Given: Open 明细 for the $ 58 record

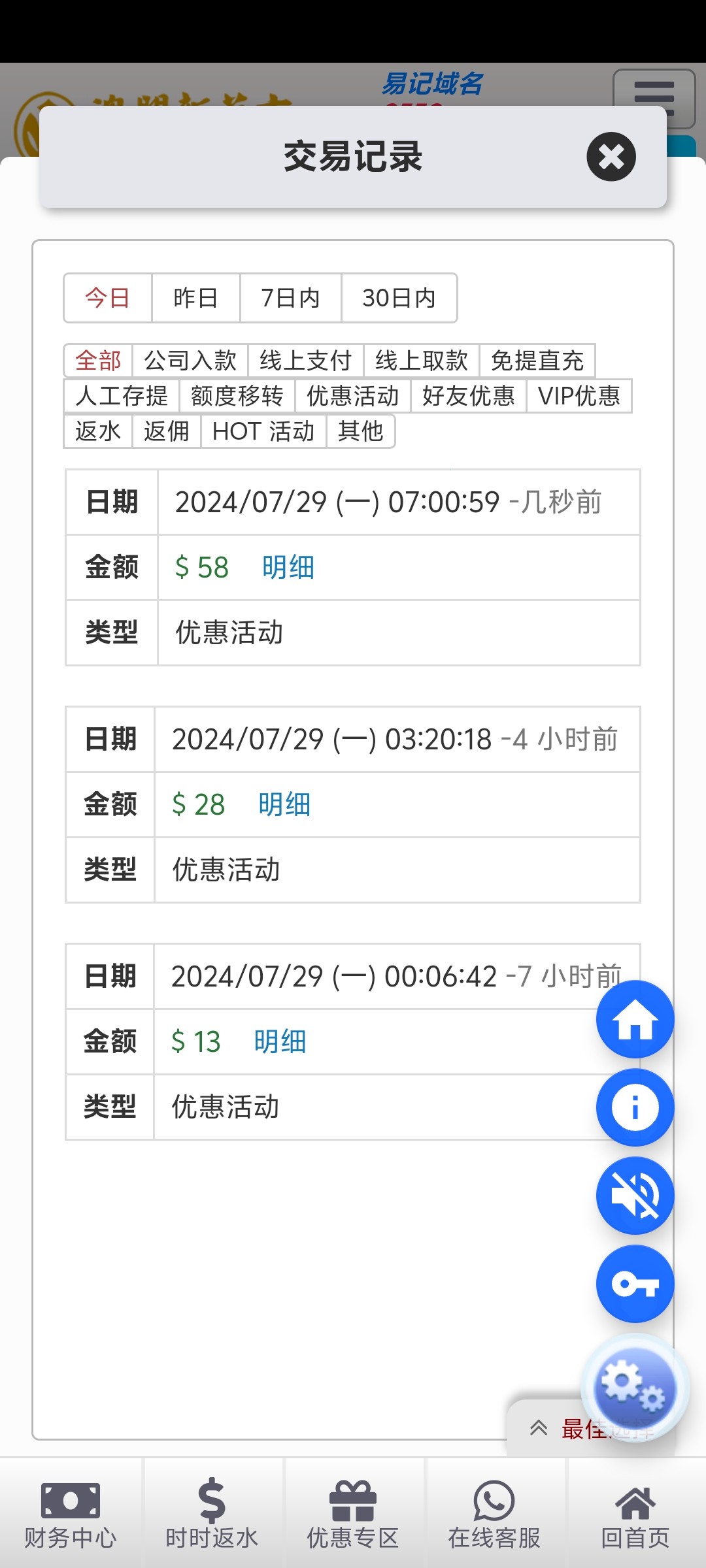Looking at the screenshot, I should pos(288,567).
